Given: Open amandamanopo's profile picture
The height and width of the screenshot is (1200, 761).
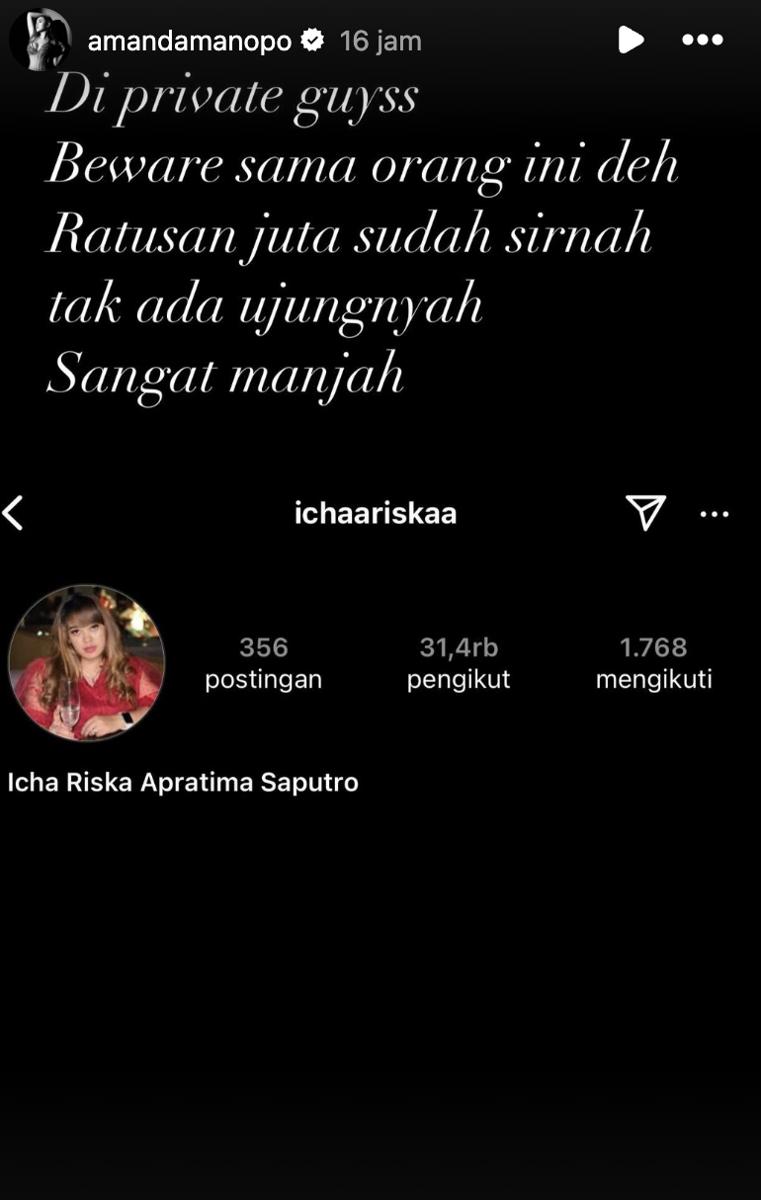Looking at the screenshot, I should click(x=40, y=40).
